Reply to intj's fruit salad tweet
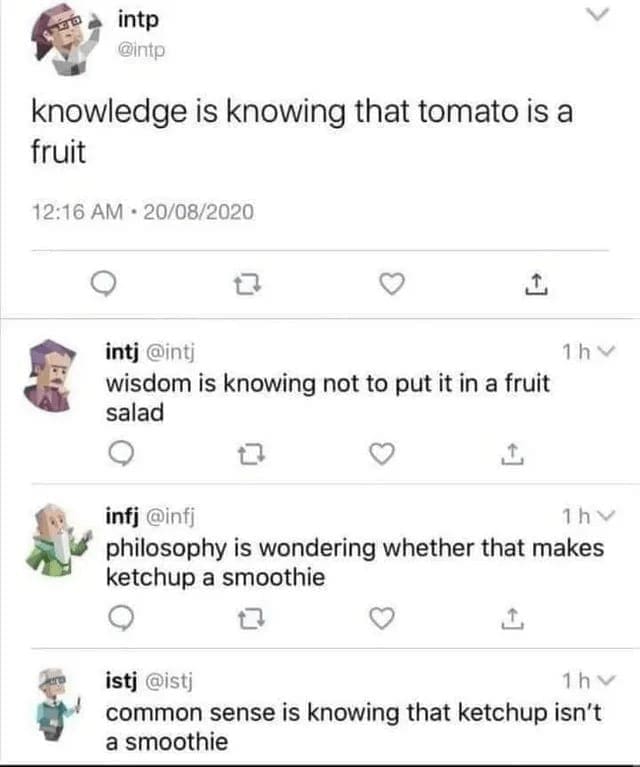This screenshot has height=767, width=640. click(x=120, y=455)
